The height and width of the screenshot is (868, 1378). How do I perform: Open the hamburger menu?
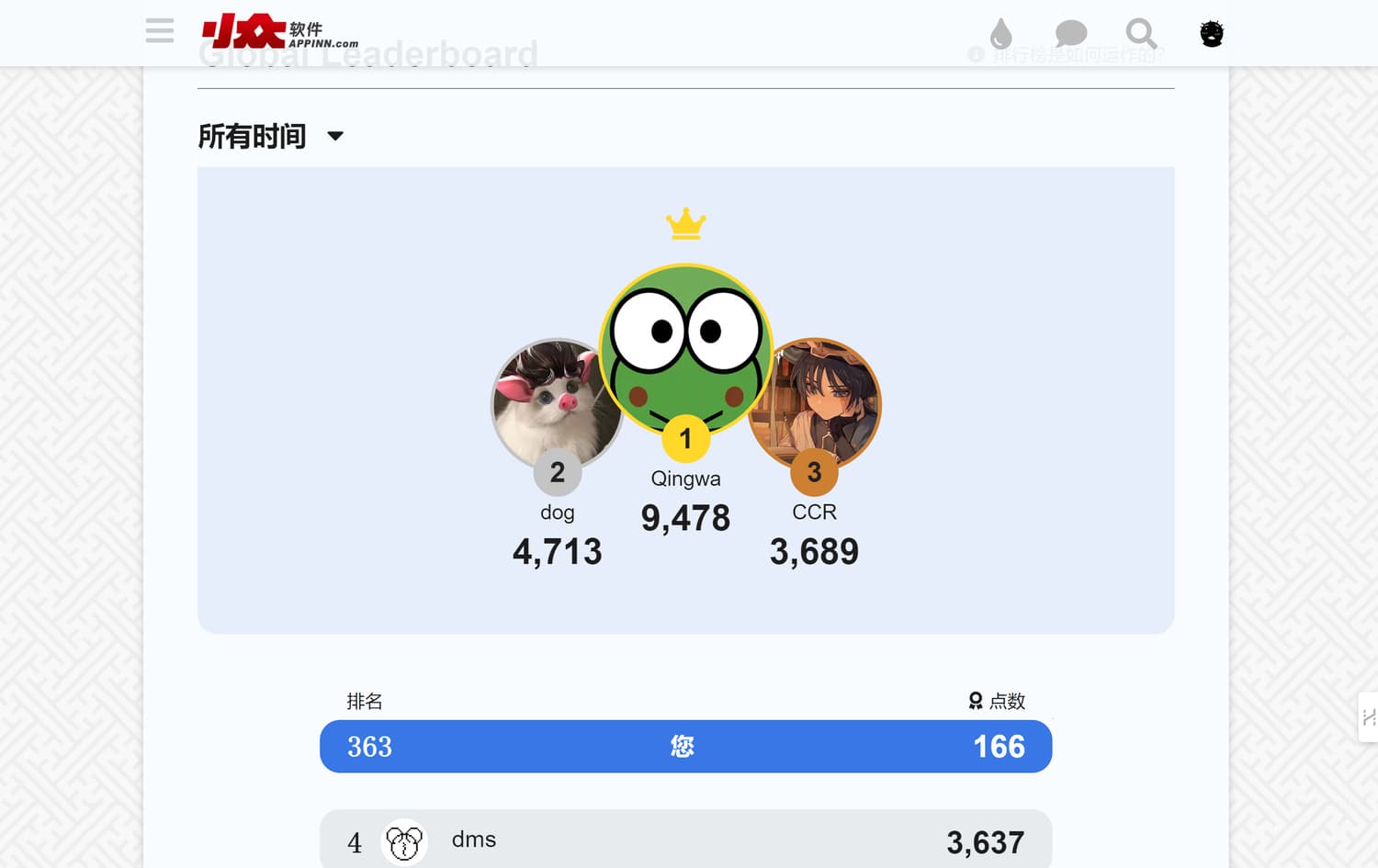pos(160,31)
